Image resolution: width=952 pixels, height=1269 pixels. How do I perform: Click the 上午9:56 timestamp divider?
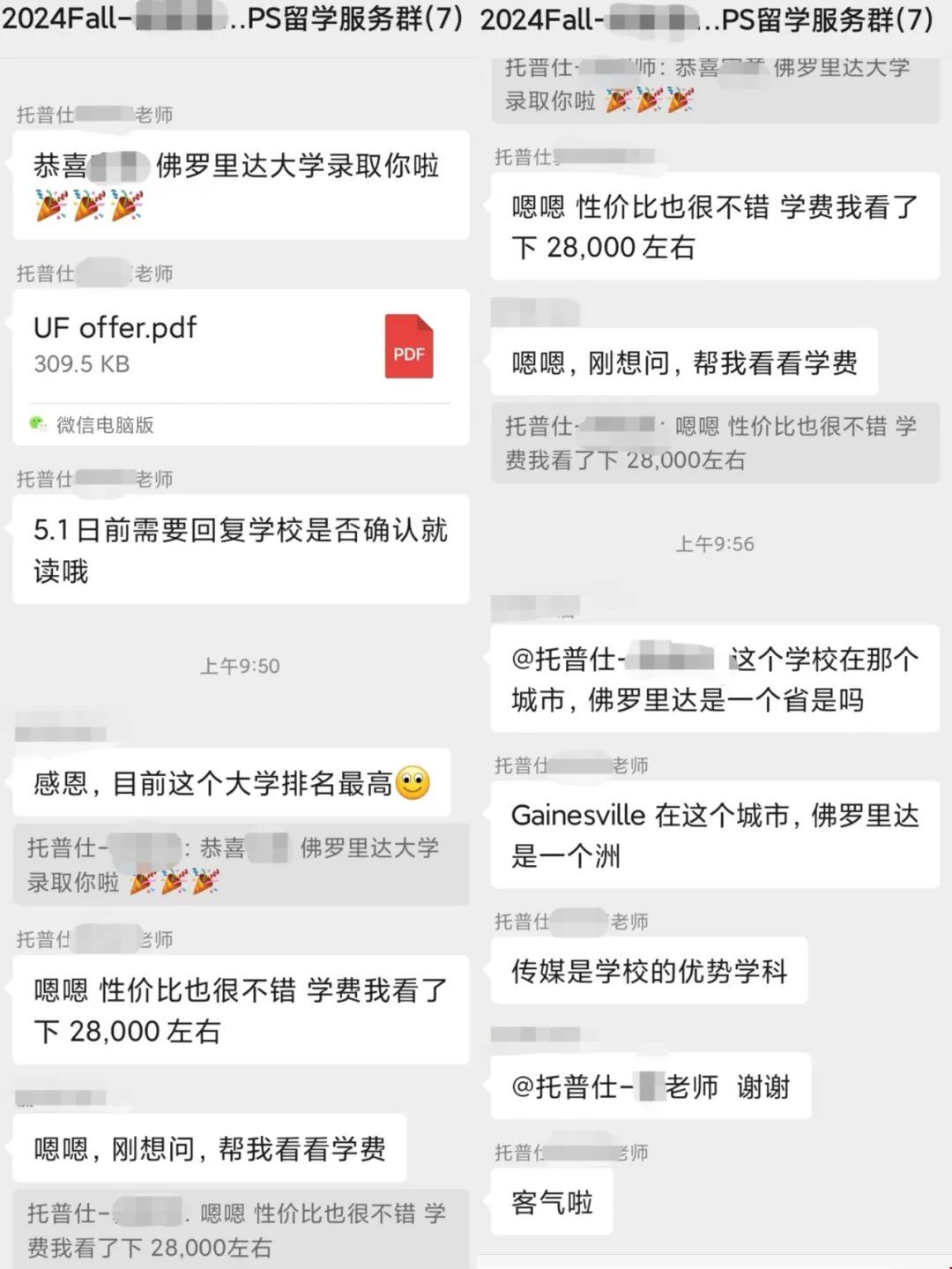coord(714,544)
